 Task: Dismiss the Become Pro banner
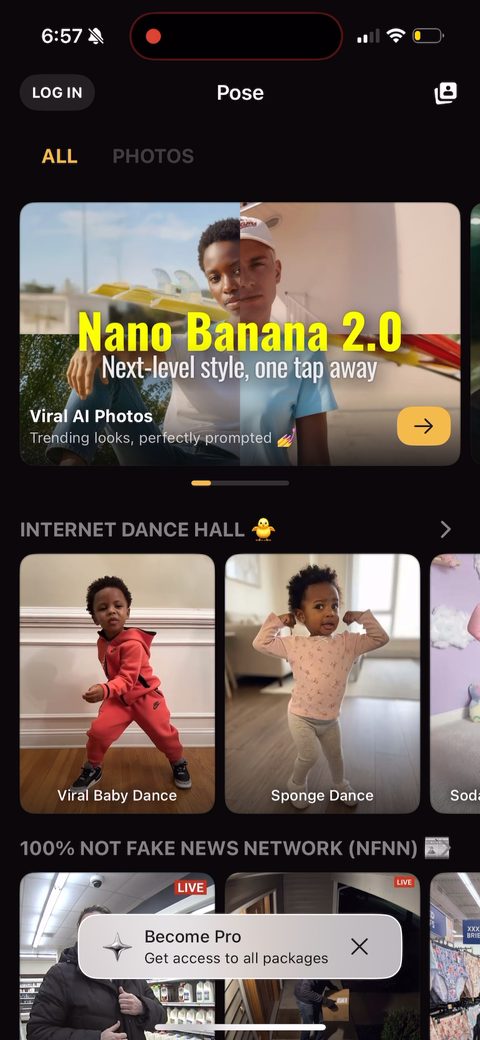[x=359, y=946]
